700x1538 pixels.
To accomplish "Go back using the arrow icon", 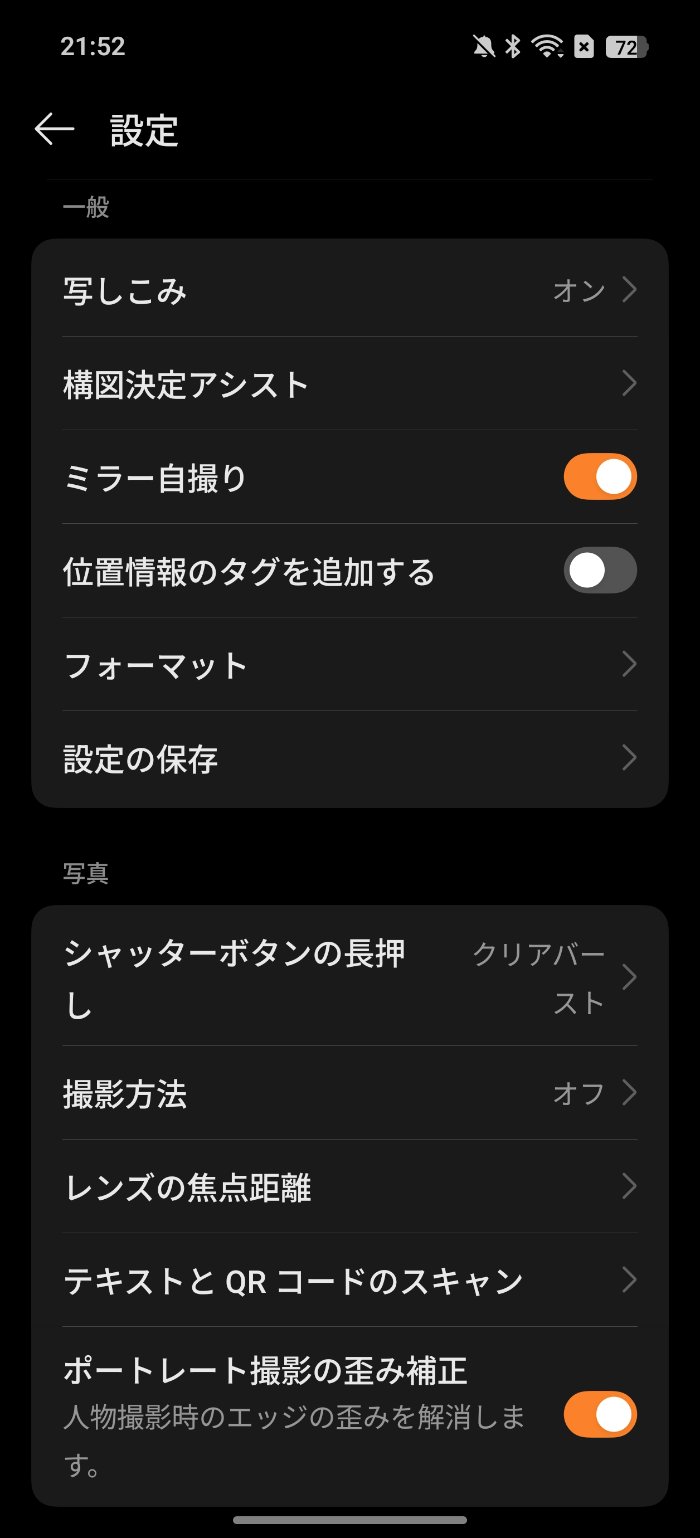I will (x=54, y=130).
